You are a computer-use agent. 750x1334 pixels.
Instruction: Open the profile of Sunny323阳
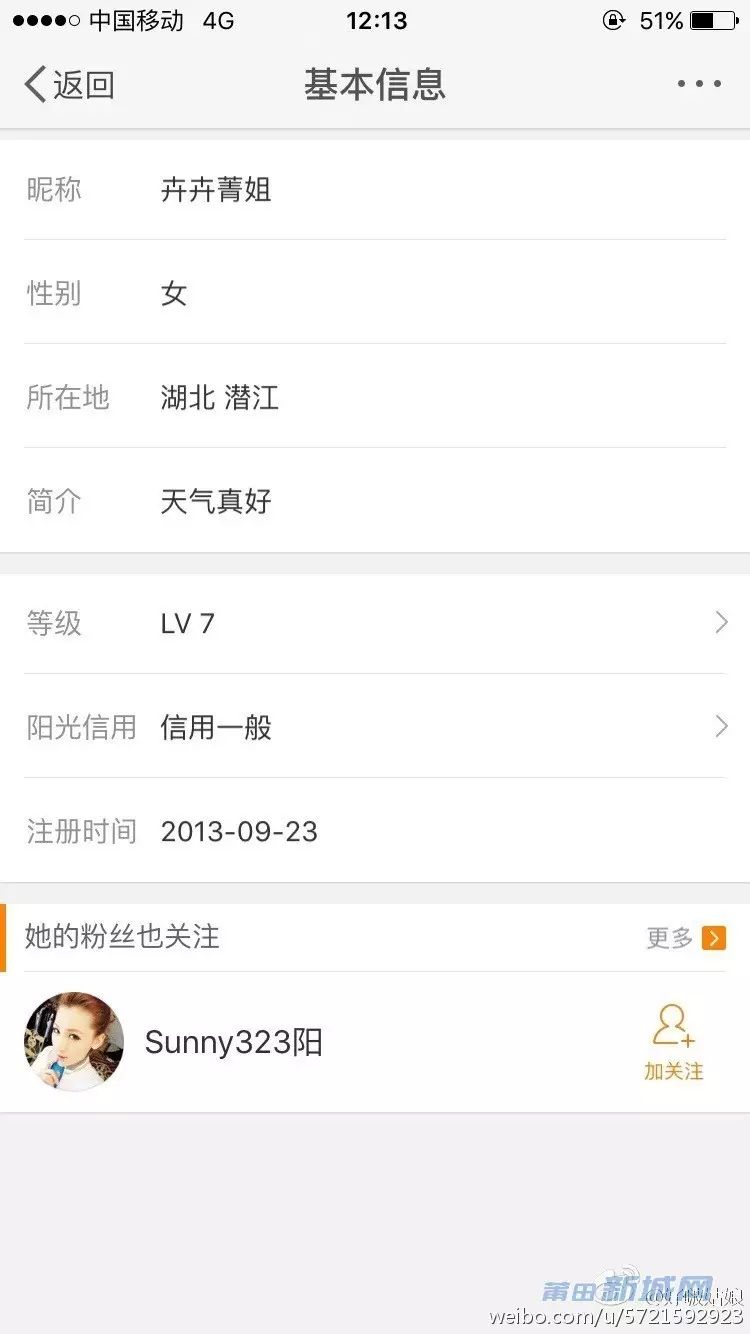(233, 1043)
